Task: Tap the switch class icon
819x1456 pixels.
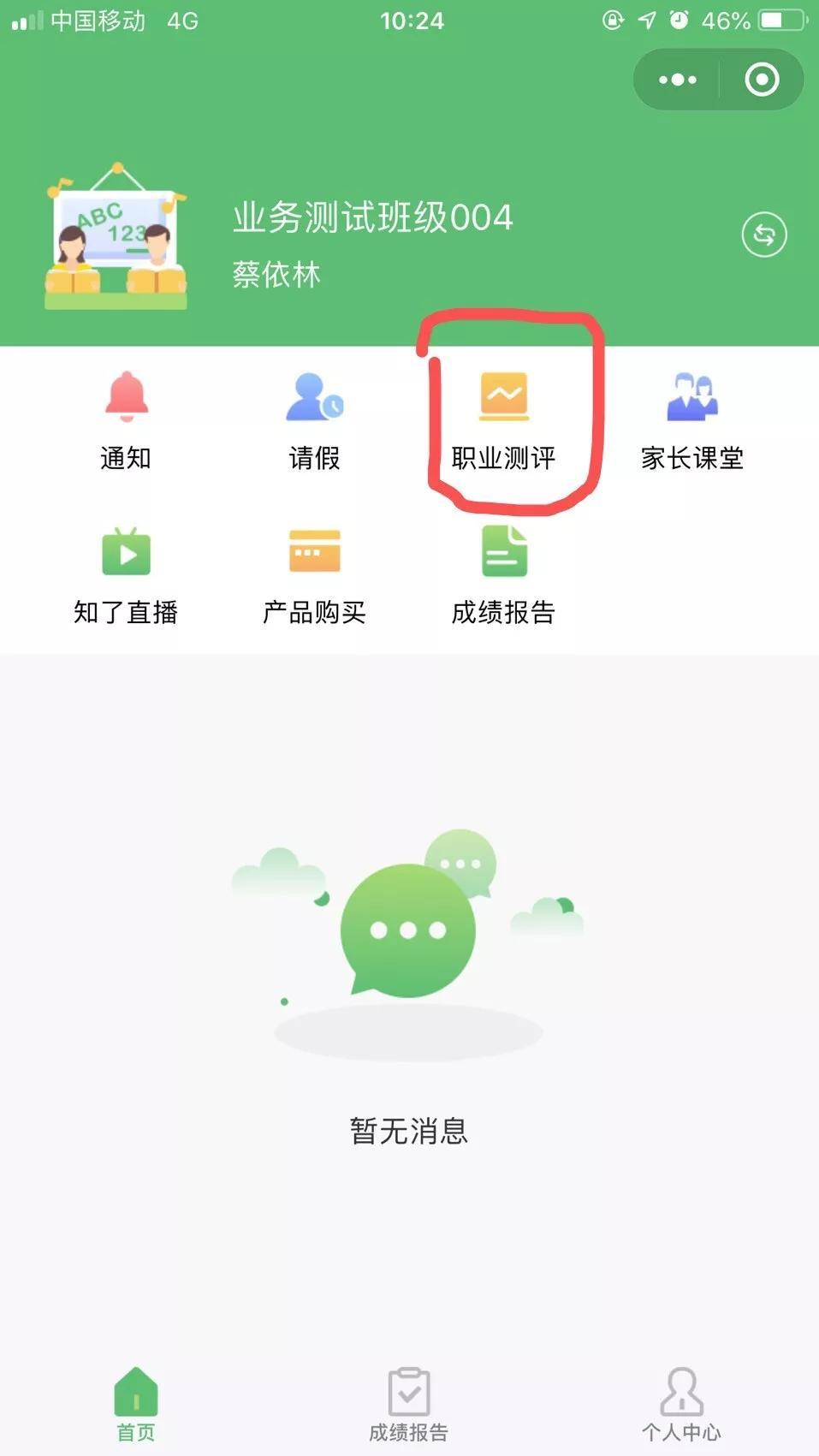Action: (x=763, y=235)
